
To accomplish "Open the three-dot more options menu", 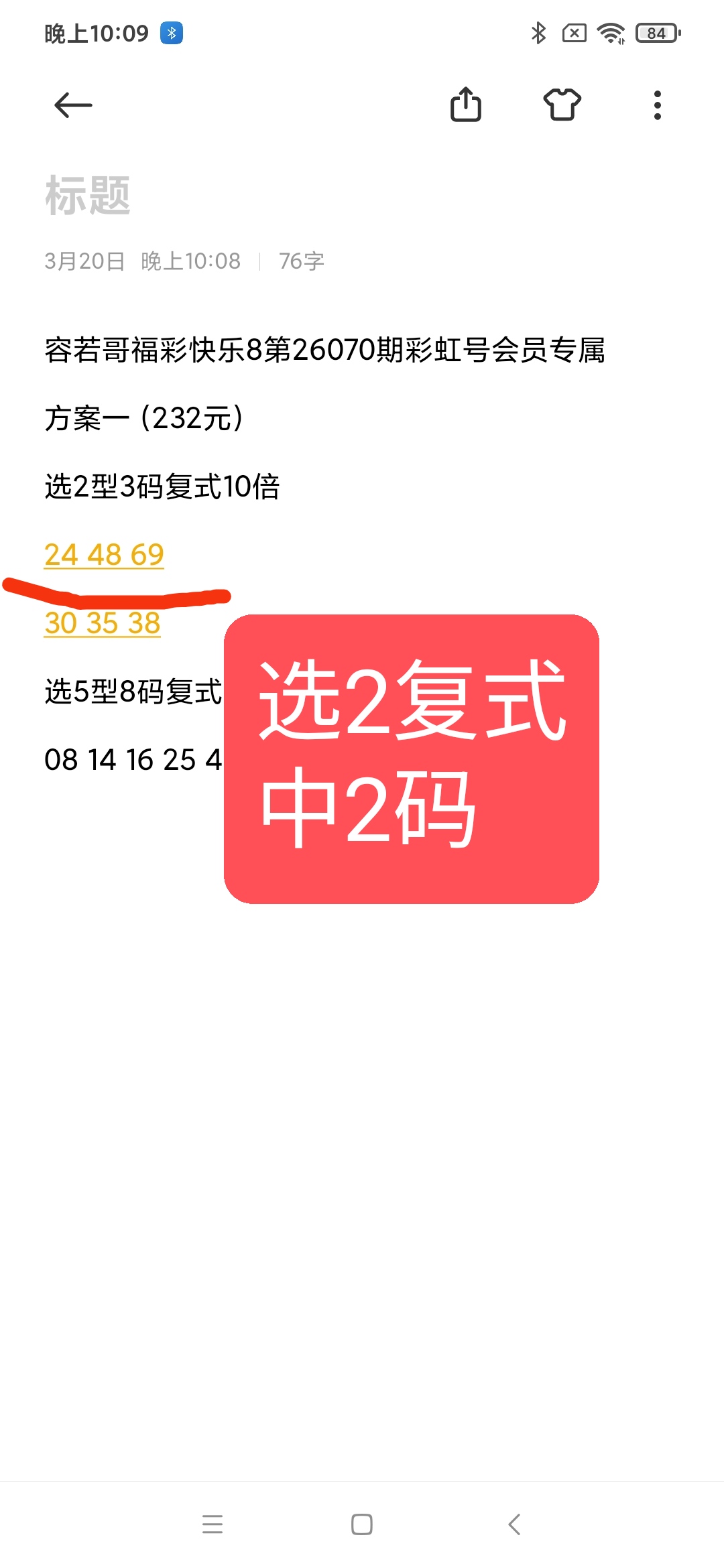I will tap(658, 105).
